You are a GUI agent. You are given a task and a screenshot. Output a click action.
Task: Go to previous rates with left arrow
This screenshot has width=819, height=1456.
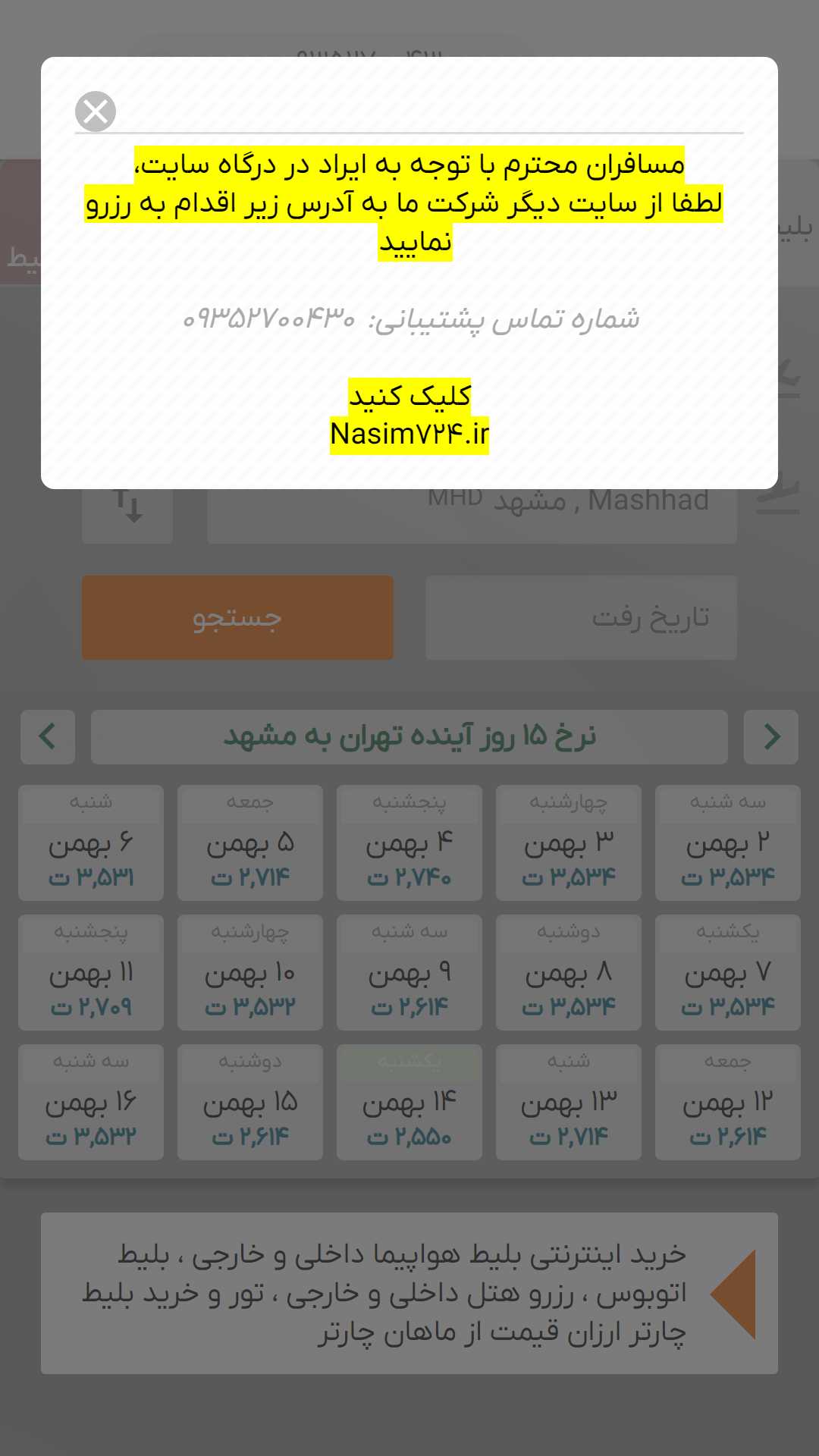[x=48, y=736]
